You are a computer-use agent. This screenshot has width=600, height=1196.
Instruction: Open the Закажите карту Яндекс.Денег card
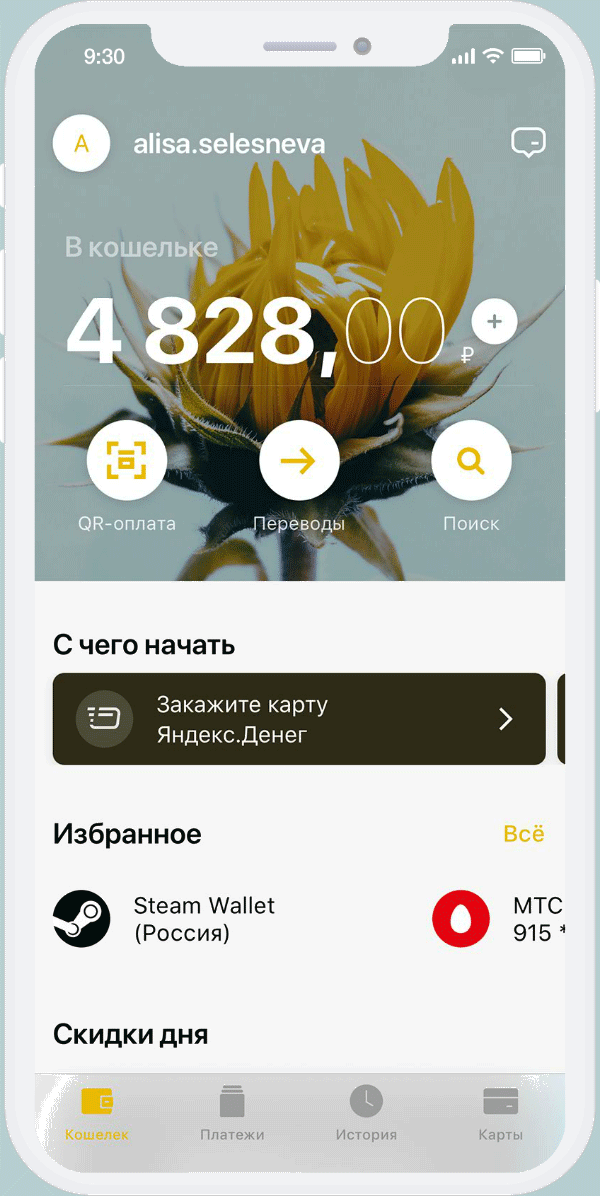299,719
